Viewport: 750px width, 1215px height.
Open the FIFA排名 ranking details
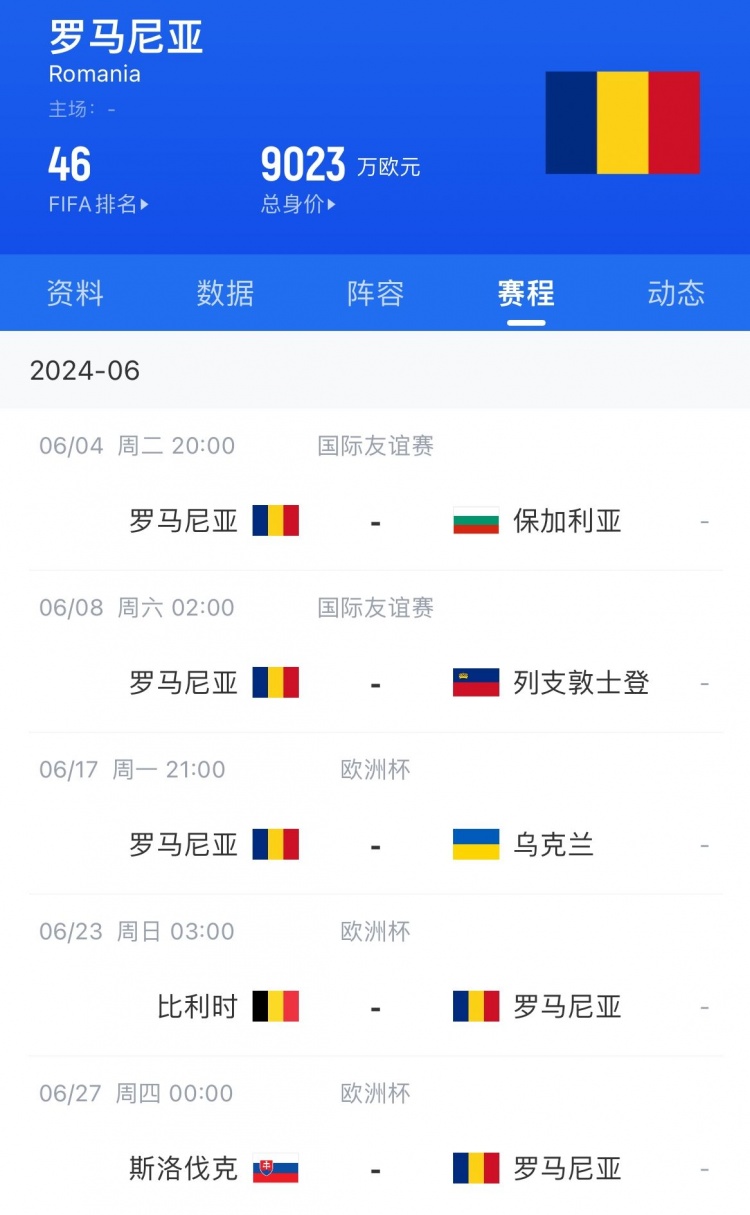click(99, 204)
